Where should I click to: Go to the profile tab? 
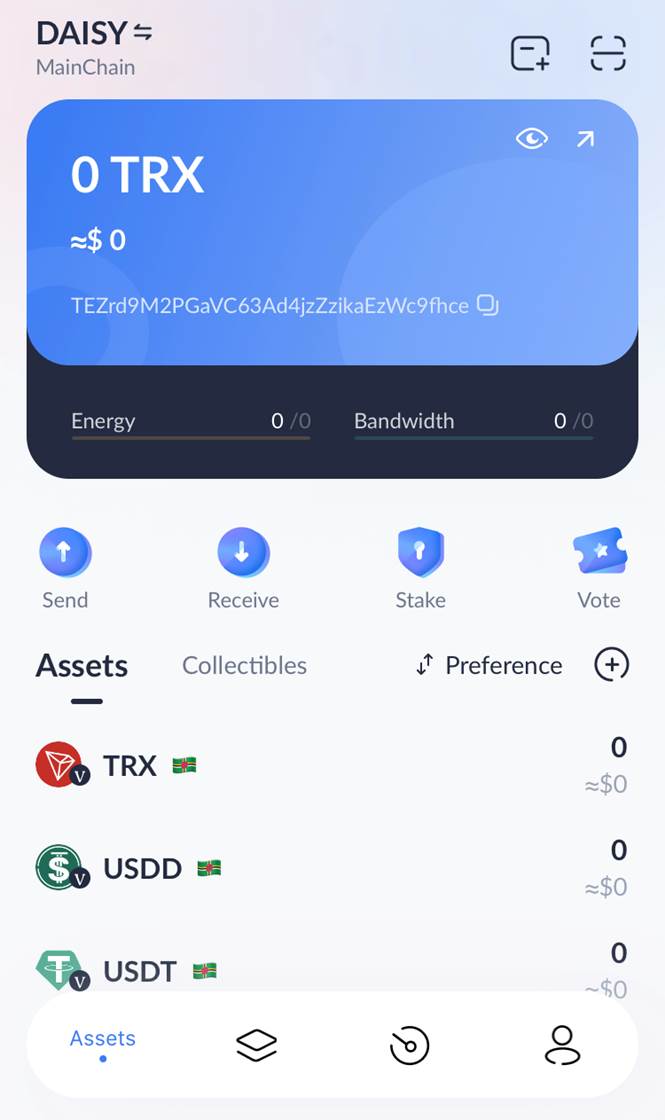[562, 1046]
